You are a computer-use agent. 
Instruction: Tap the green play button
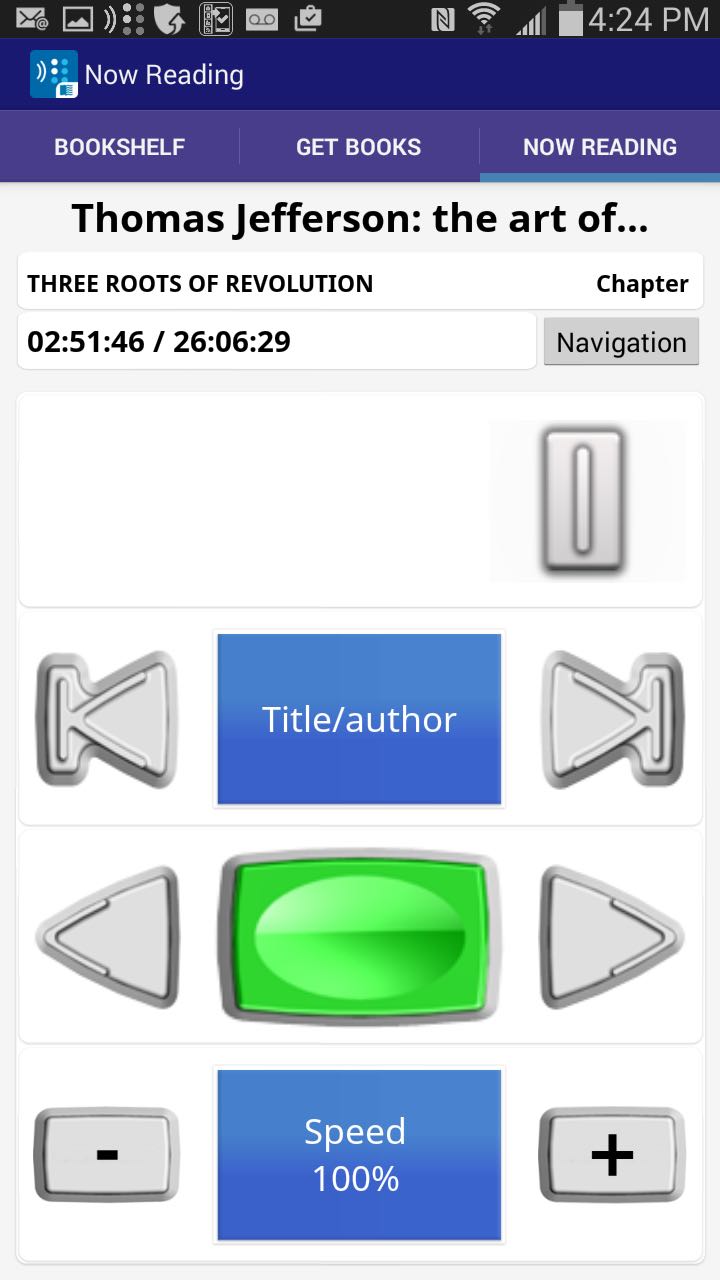point(359,937)
